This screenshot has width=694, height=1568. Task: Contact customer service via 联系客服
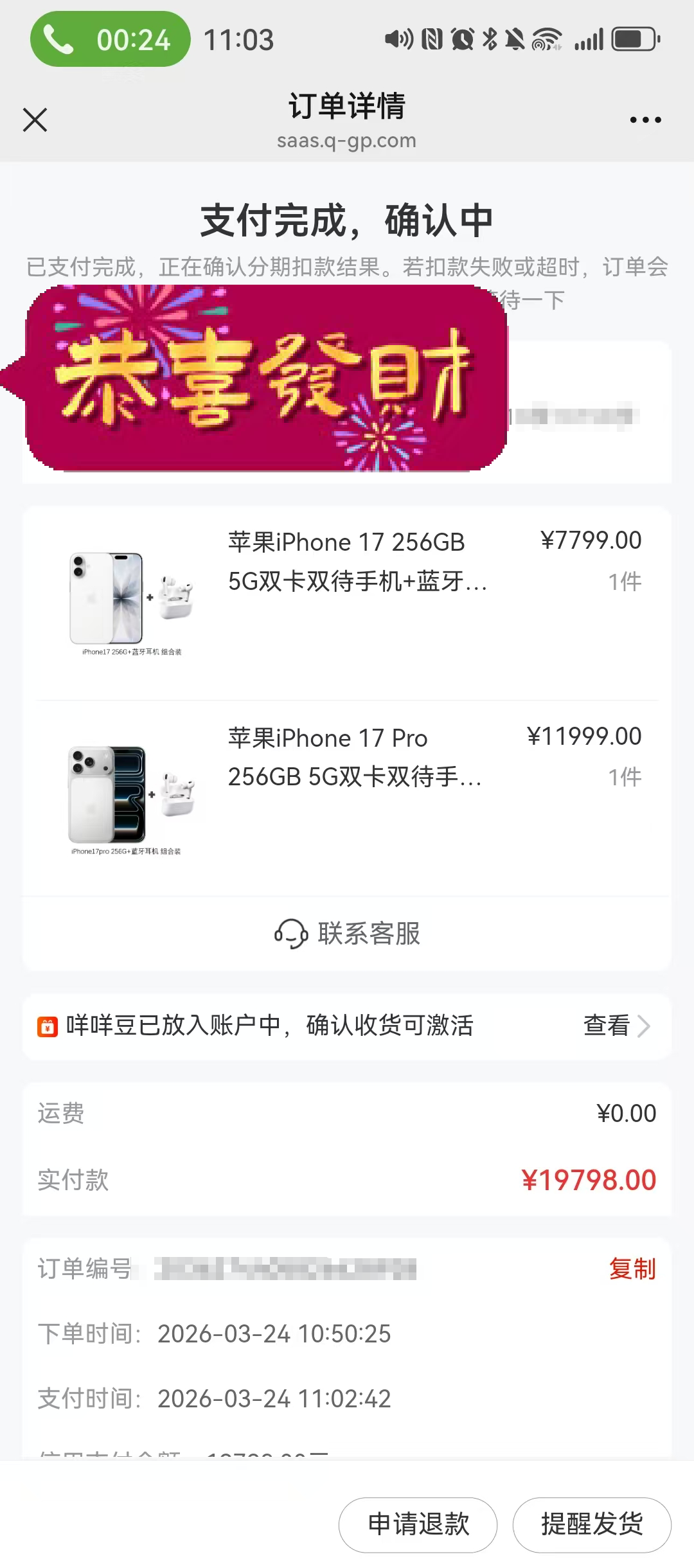point(347,934)
